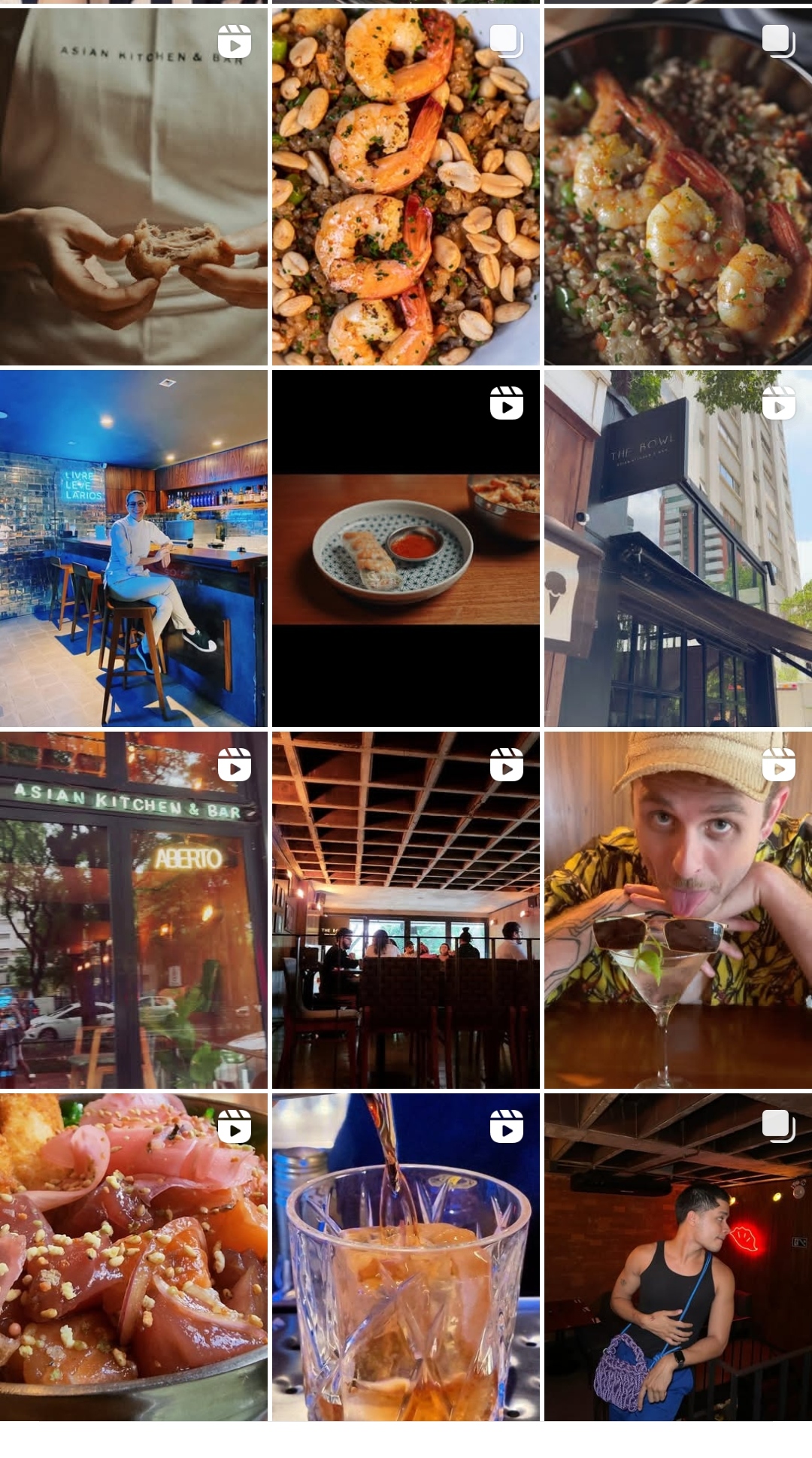Play the reel of drink poured into crystal glass
Viewport: 812px width, 1458px height.
tap(406, 1256)
